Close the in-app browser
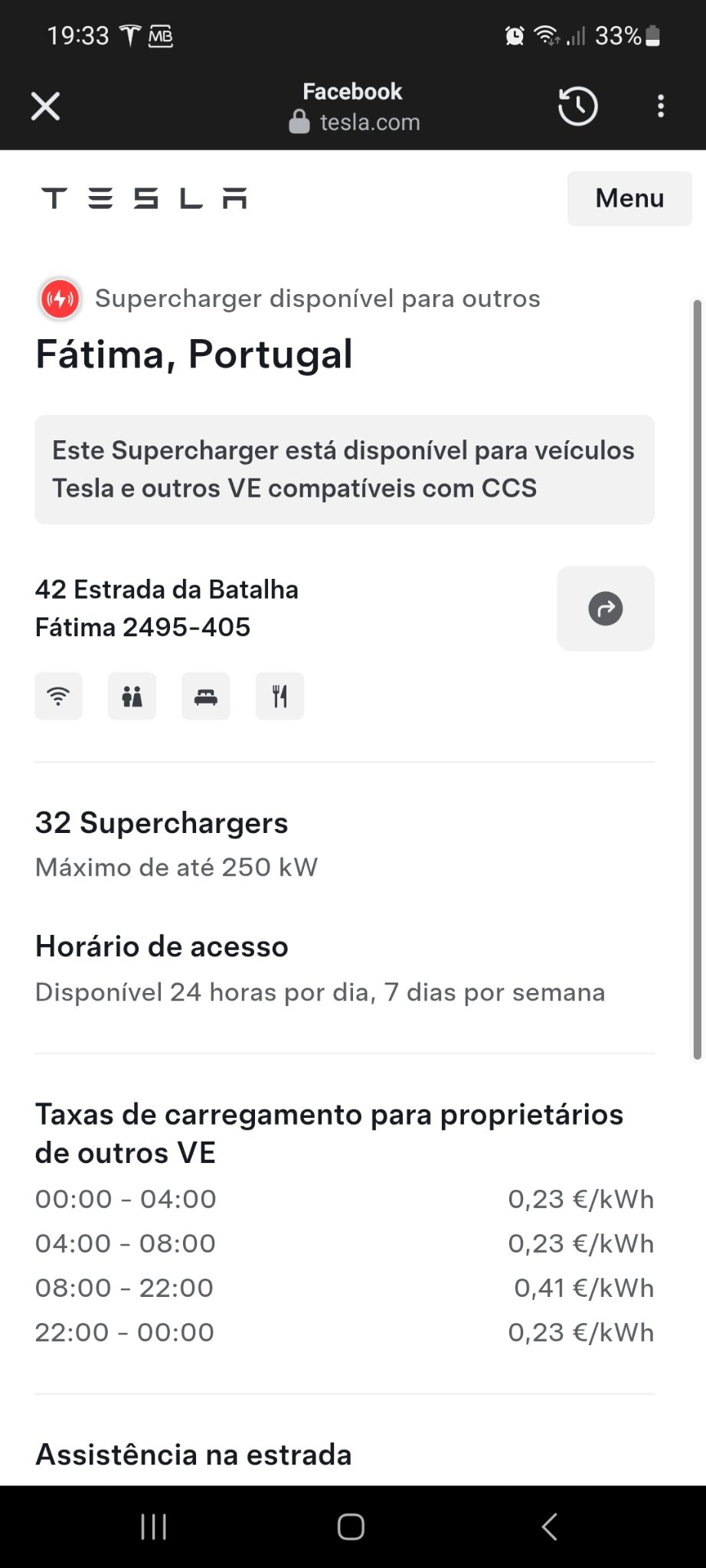This screenshot has width=706, height=1568. point(46,106)
